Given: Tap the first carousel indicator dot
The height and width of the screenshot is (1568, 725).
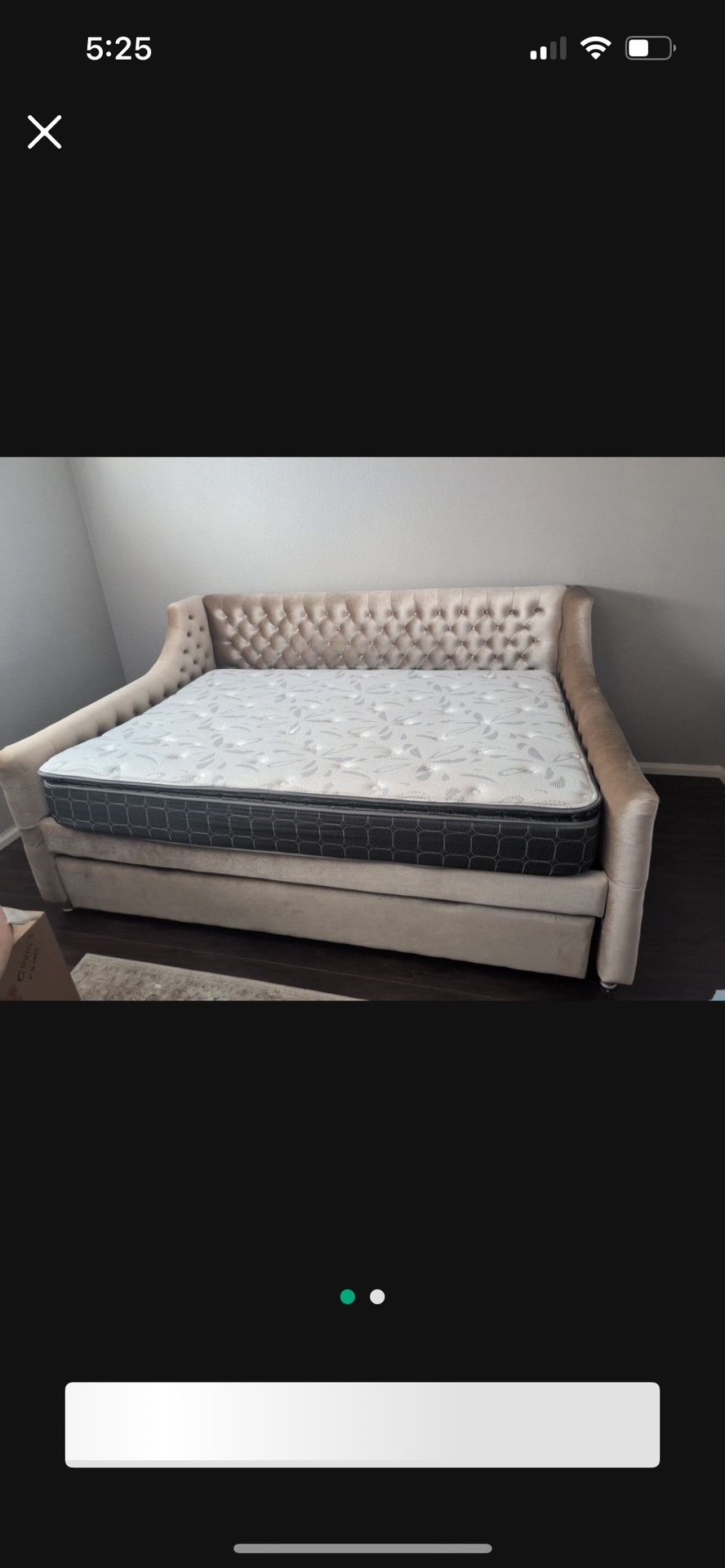Looking at the screenshot, I should 348,1297.
